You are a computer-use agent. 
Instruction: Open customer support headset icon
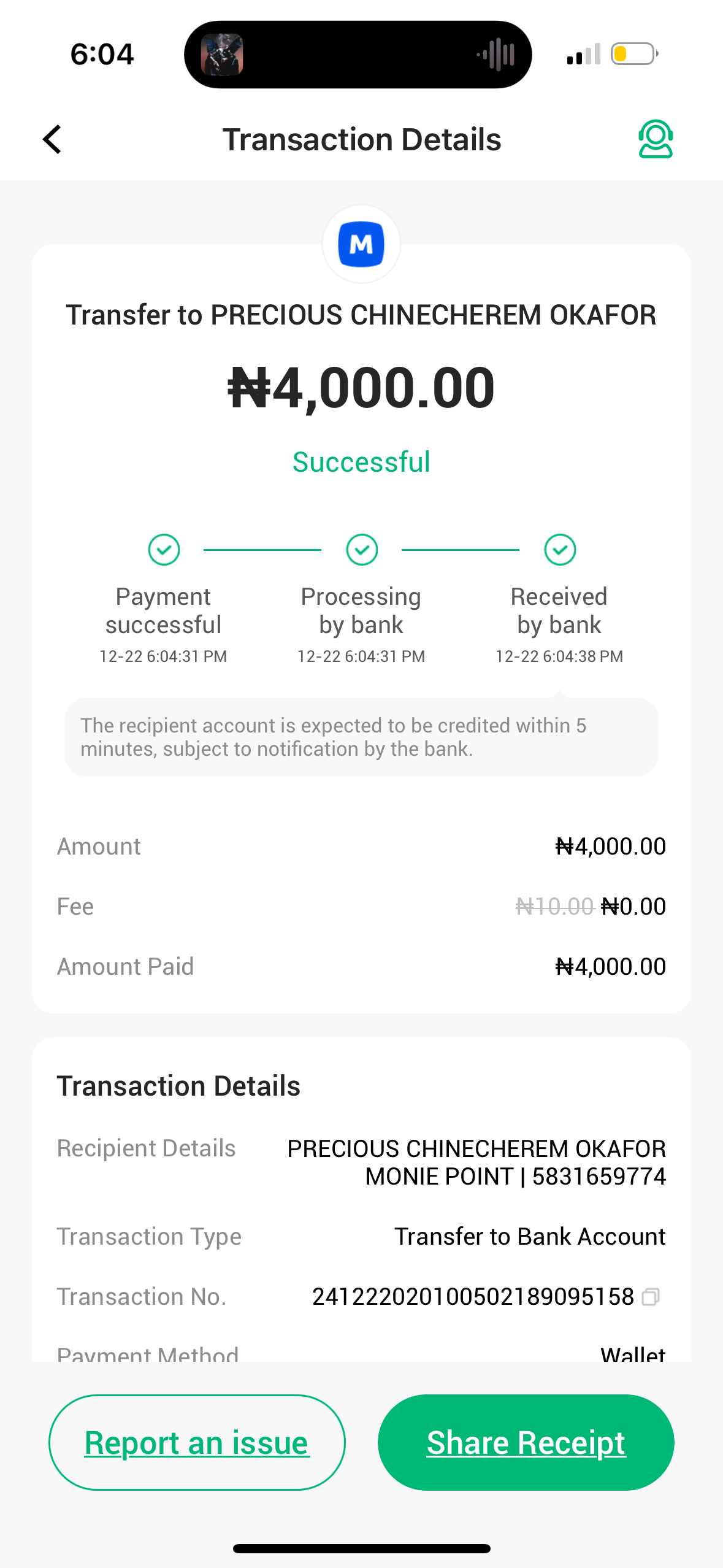click(x=655, y=139)
